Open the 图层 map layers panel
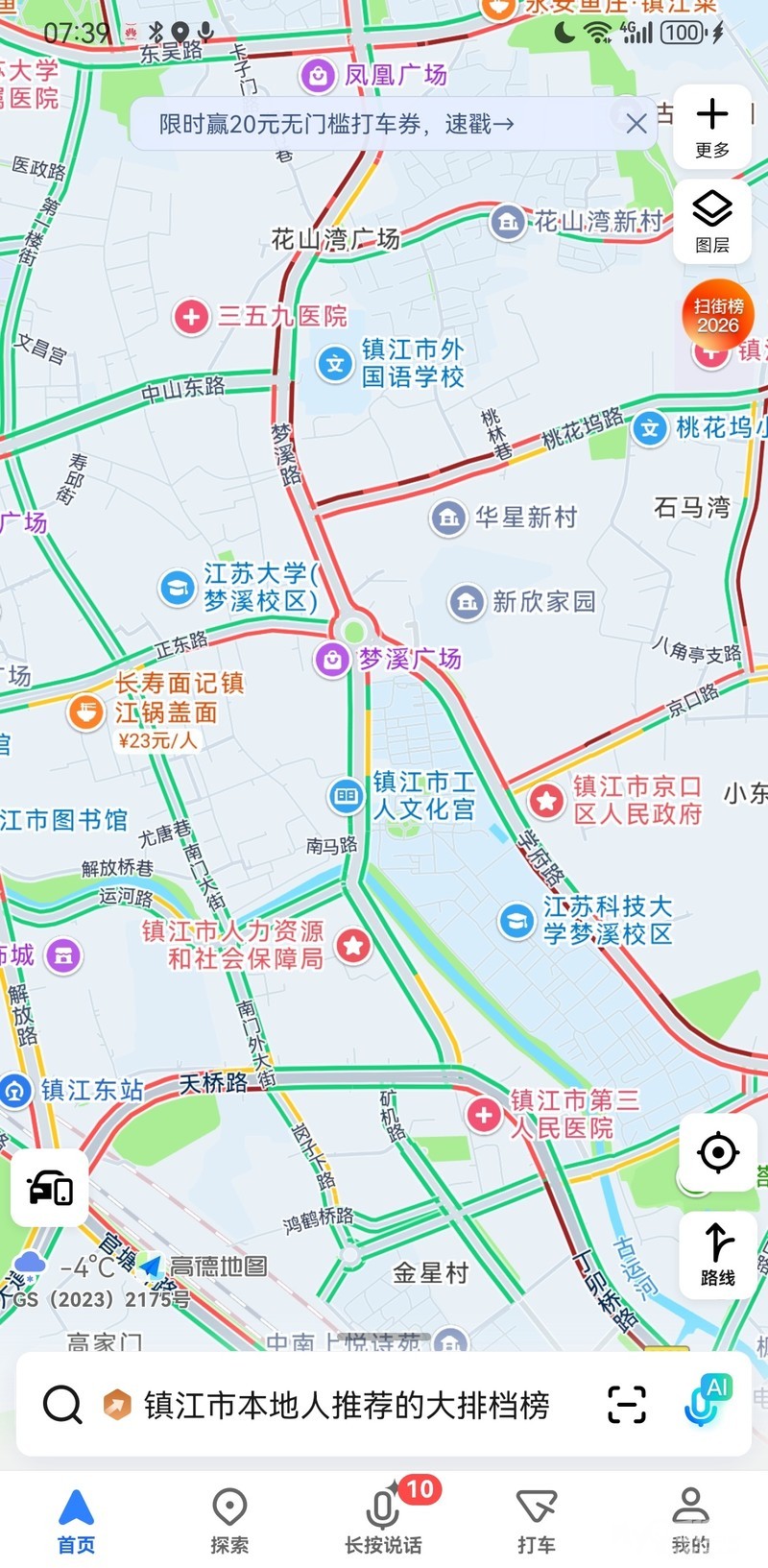The image size is (768, 1568). tap(712, 221)
